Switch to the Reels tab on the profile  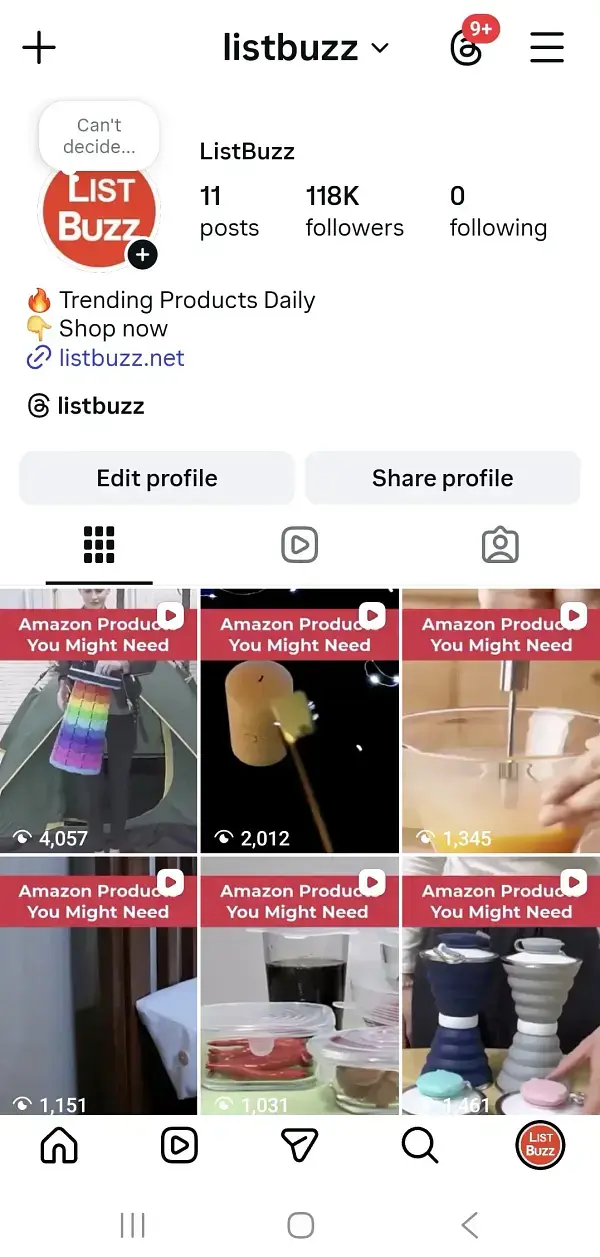300,545
